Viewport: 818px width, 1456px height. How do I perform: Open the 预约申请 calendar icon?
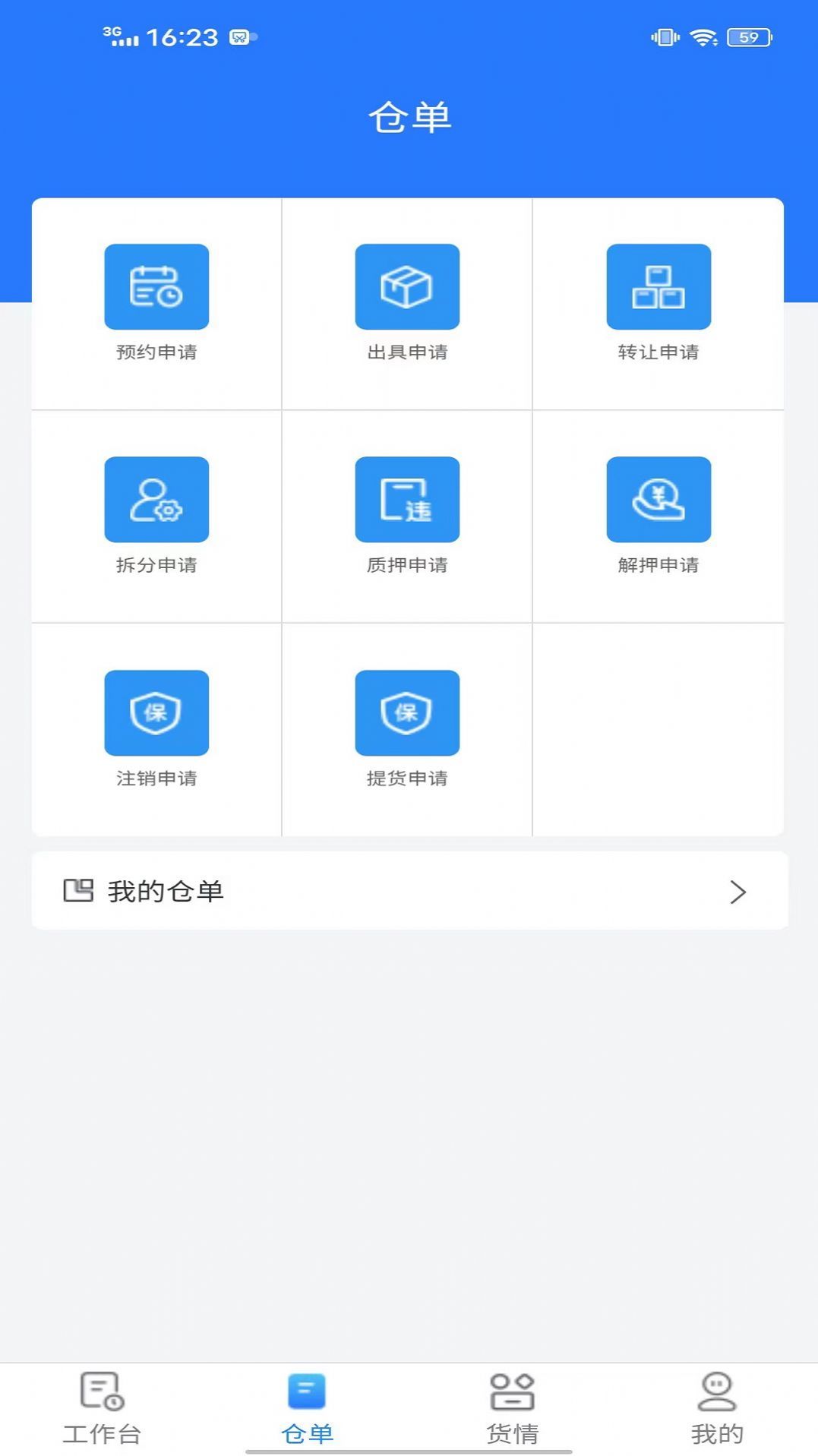[x=156, y=286]
